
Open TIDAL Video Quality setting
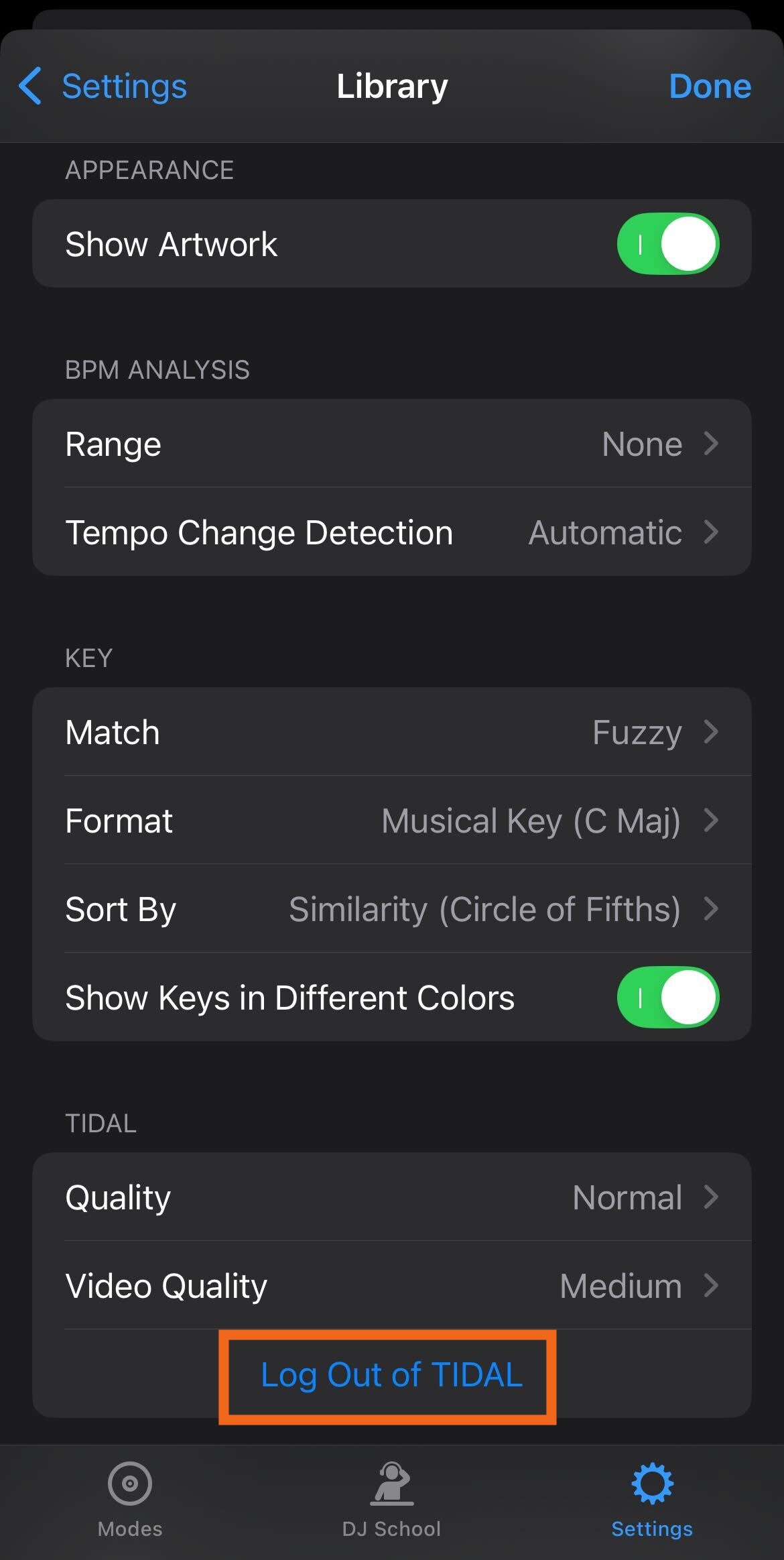391,1286
